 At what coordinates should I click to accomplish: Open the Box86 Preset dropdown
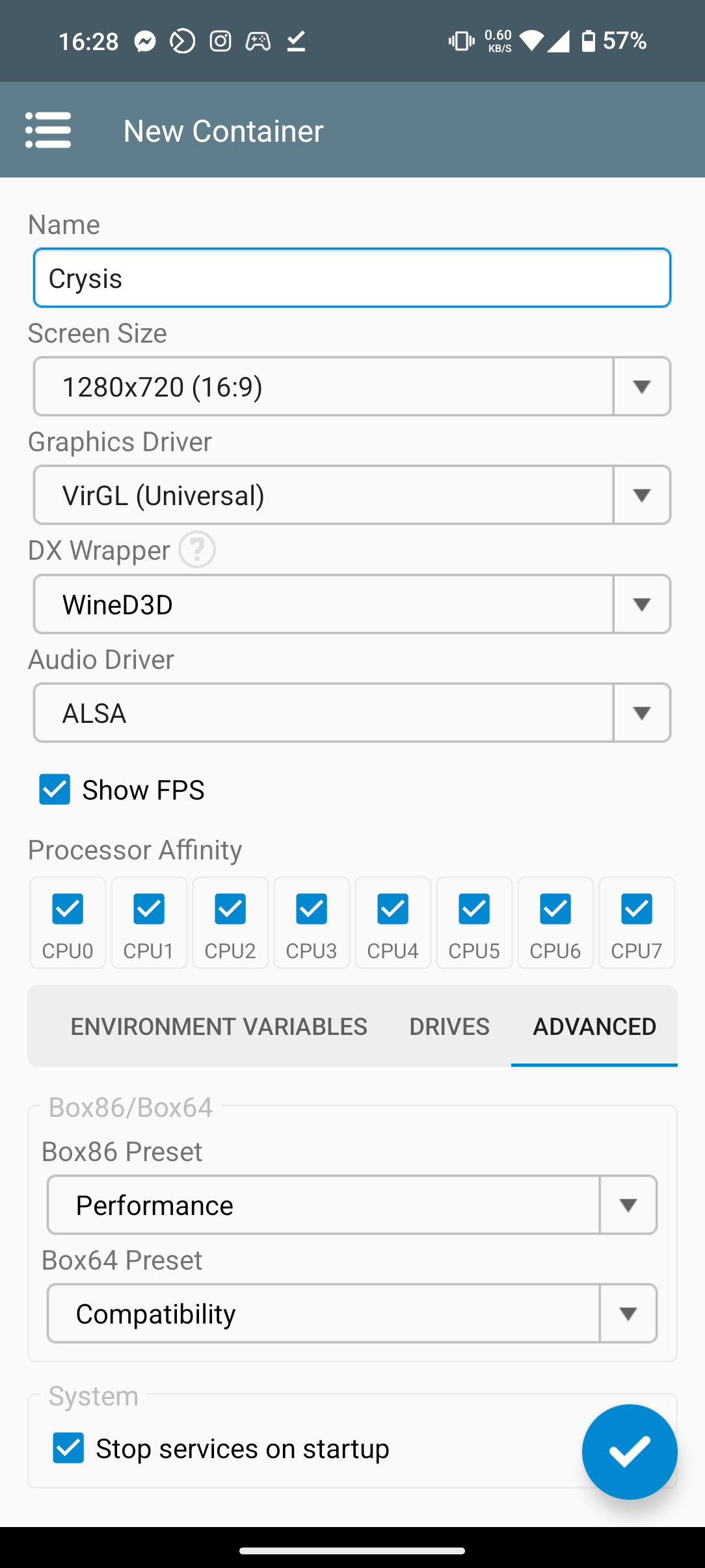pos(352,1205)
